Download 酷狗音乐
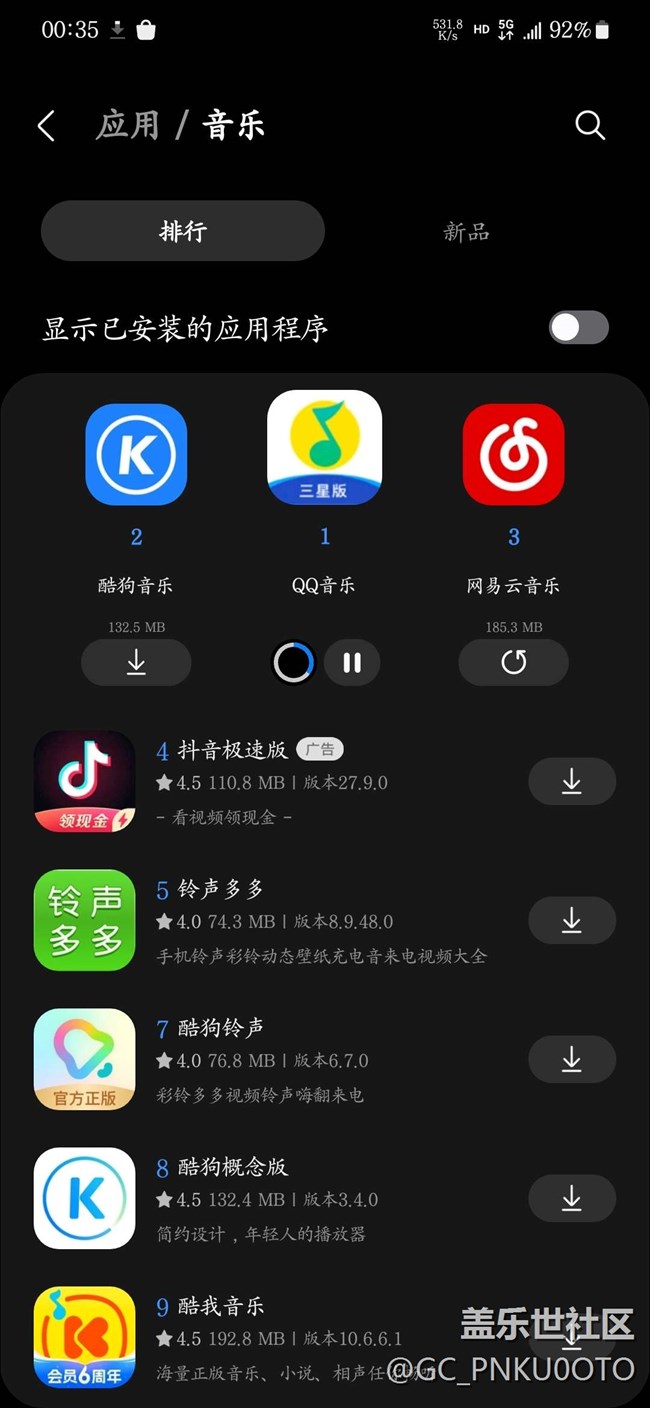The height and width of the screenshot is (1408, 650). tap(136, 662)
